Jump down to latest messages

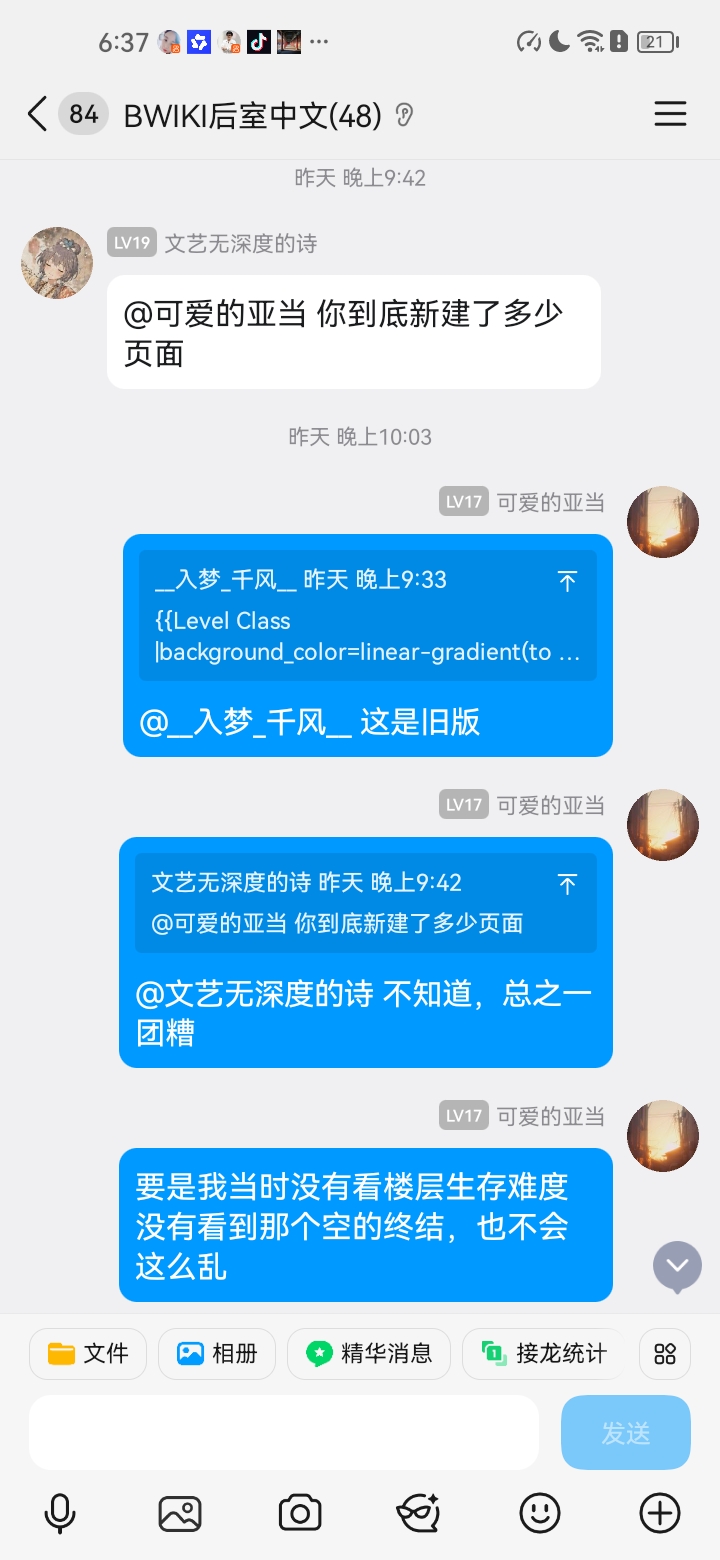[678, 1267]
